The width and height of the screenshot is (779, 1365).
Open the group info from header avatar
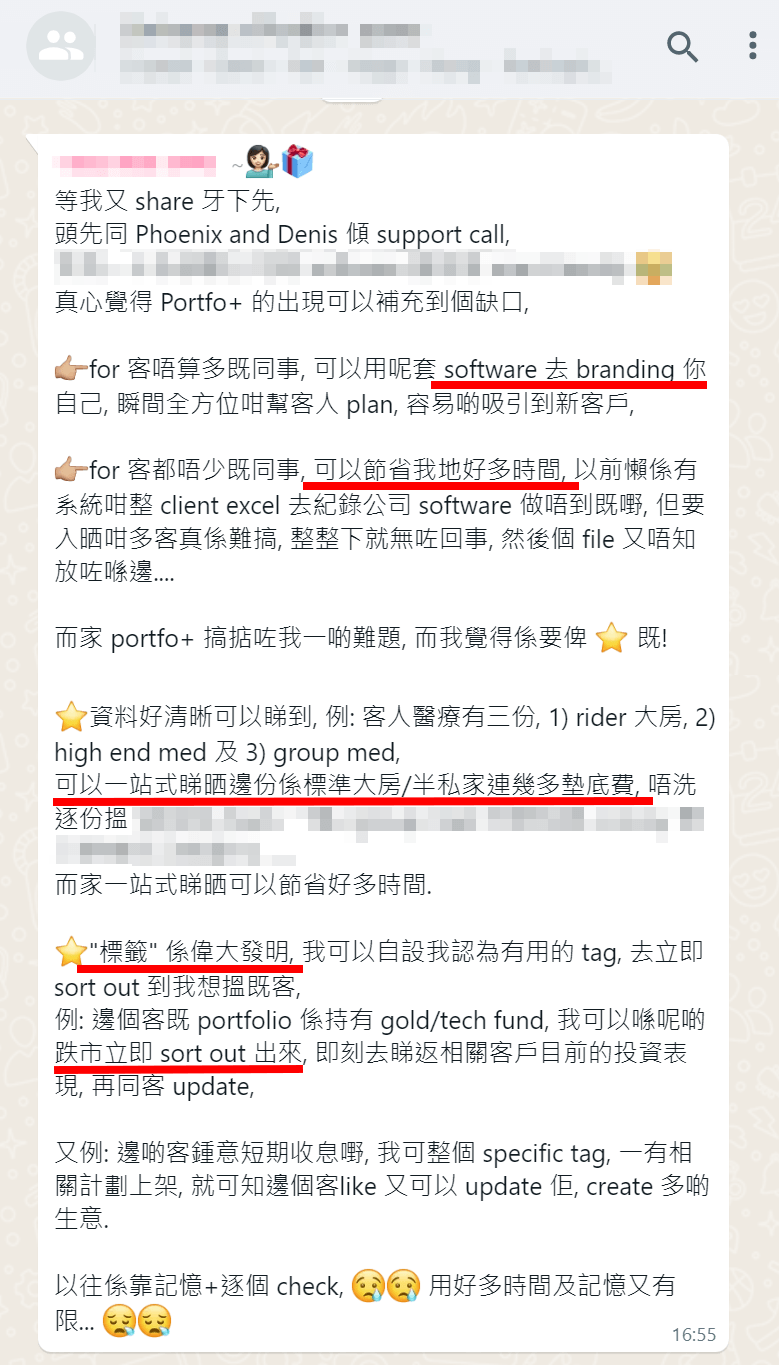pos(61,46)
